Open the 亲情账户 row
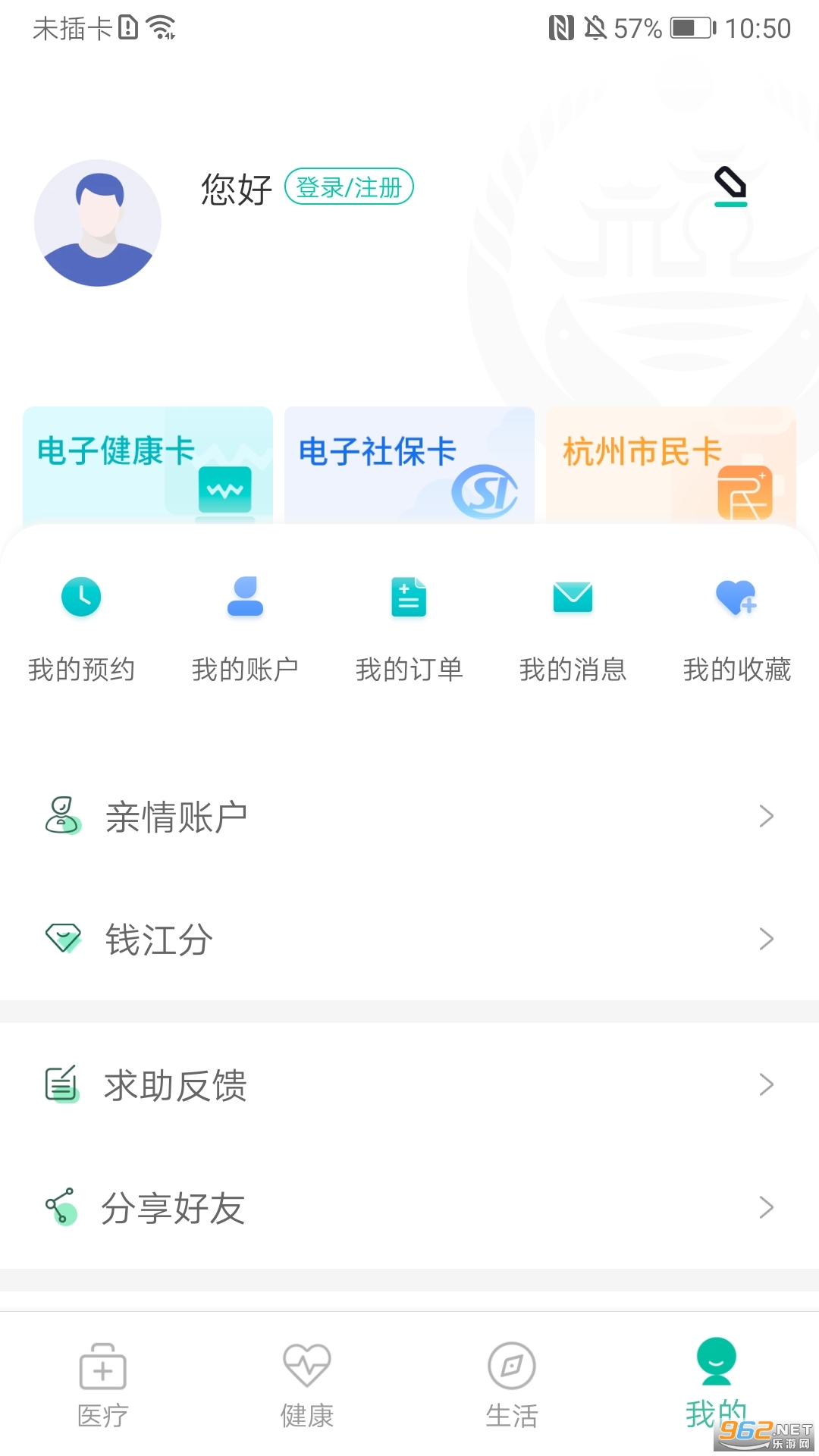Image resolution: width=819 pixels, height=1456 pixels. (409, 817)
